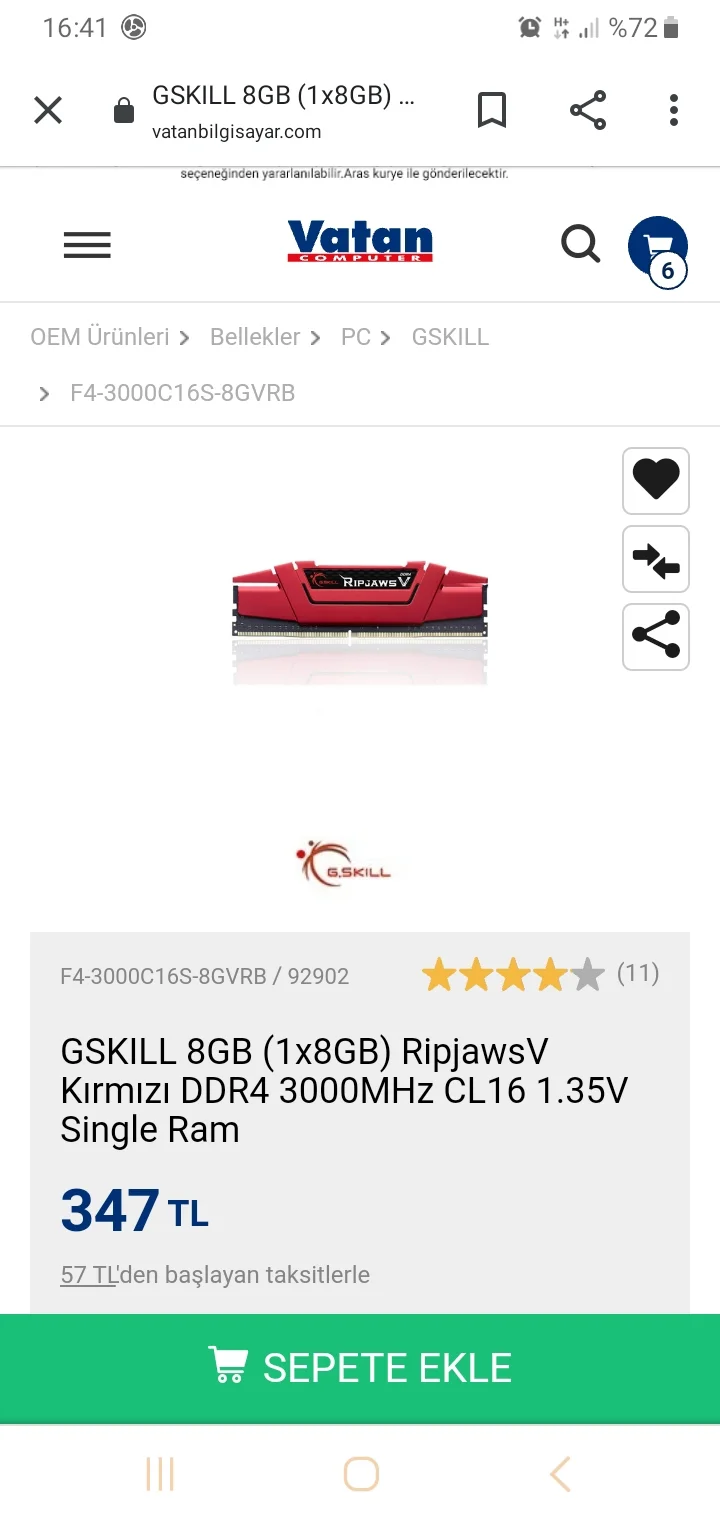Open 57 TL installment options link
The height and width of the screenshot is (1520, 720).
pyautogui.click(x=88, y=1275)
